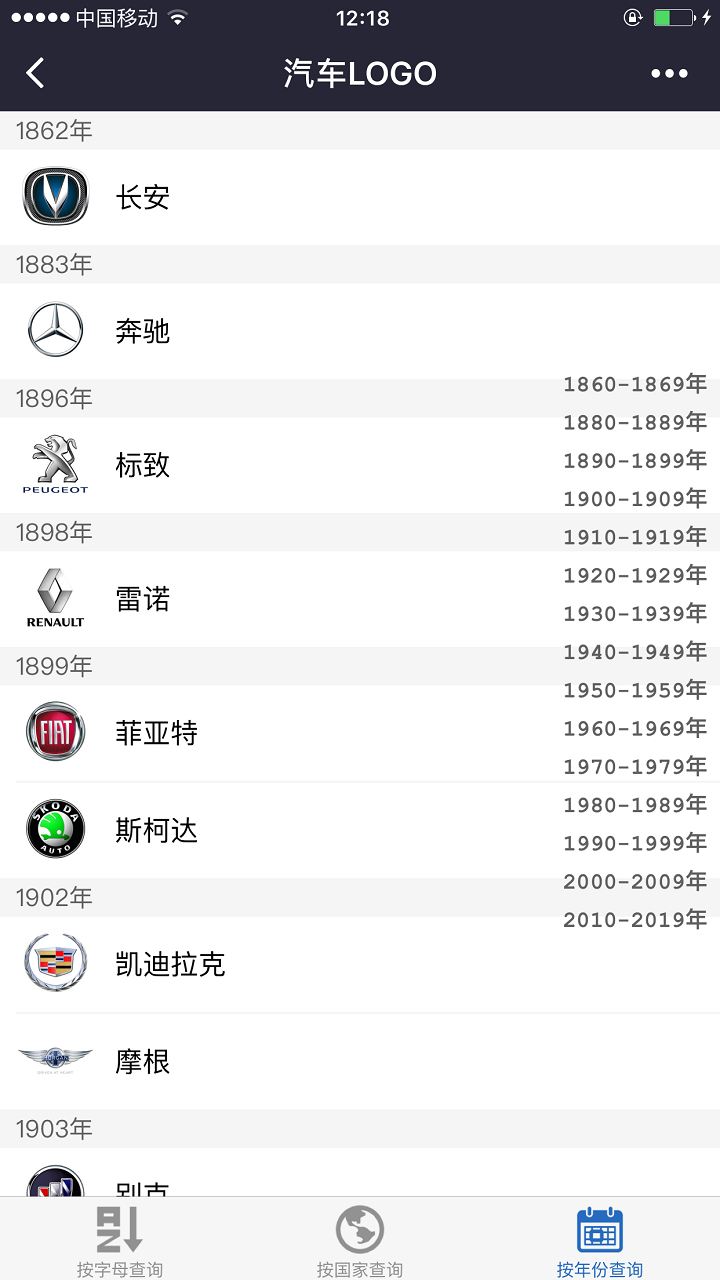Select the 标致 Peugeot entry
This screenshot has width=720, height=1280.
pyautogui.click(x=360, y=465)
